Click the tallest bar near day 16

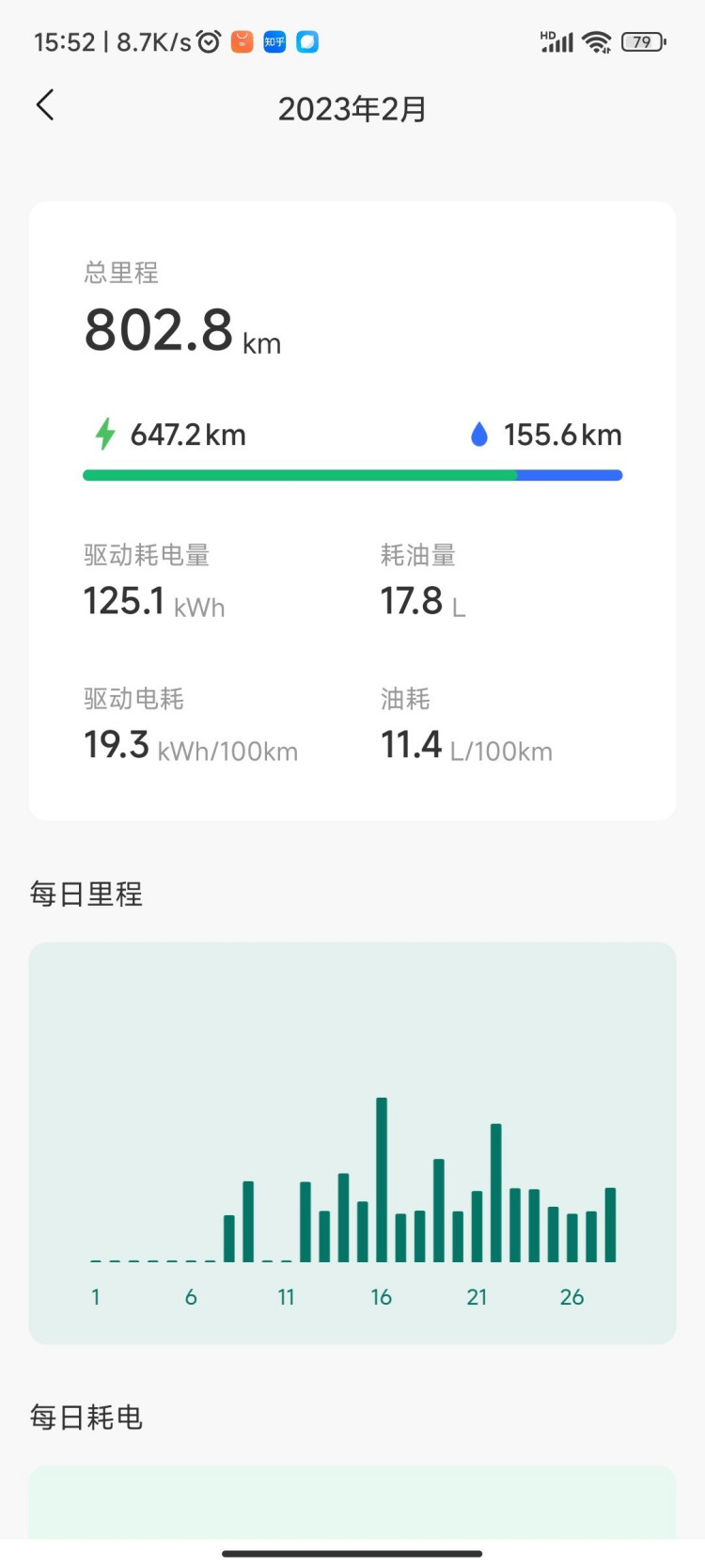coord(381,1180)
